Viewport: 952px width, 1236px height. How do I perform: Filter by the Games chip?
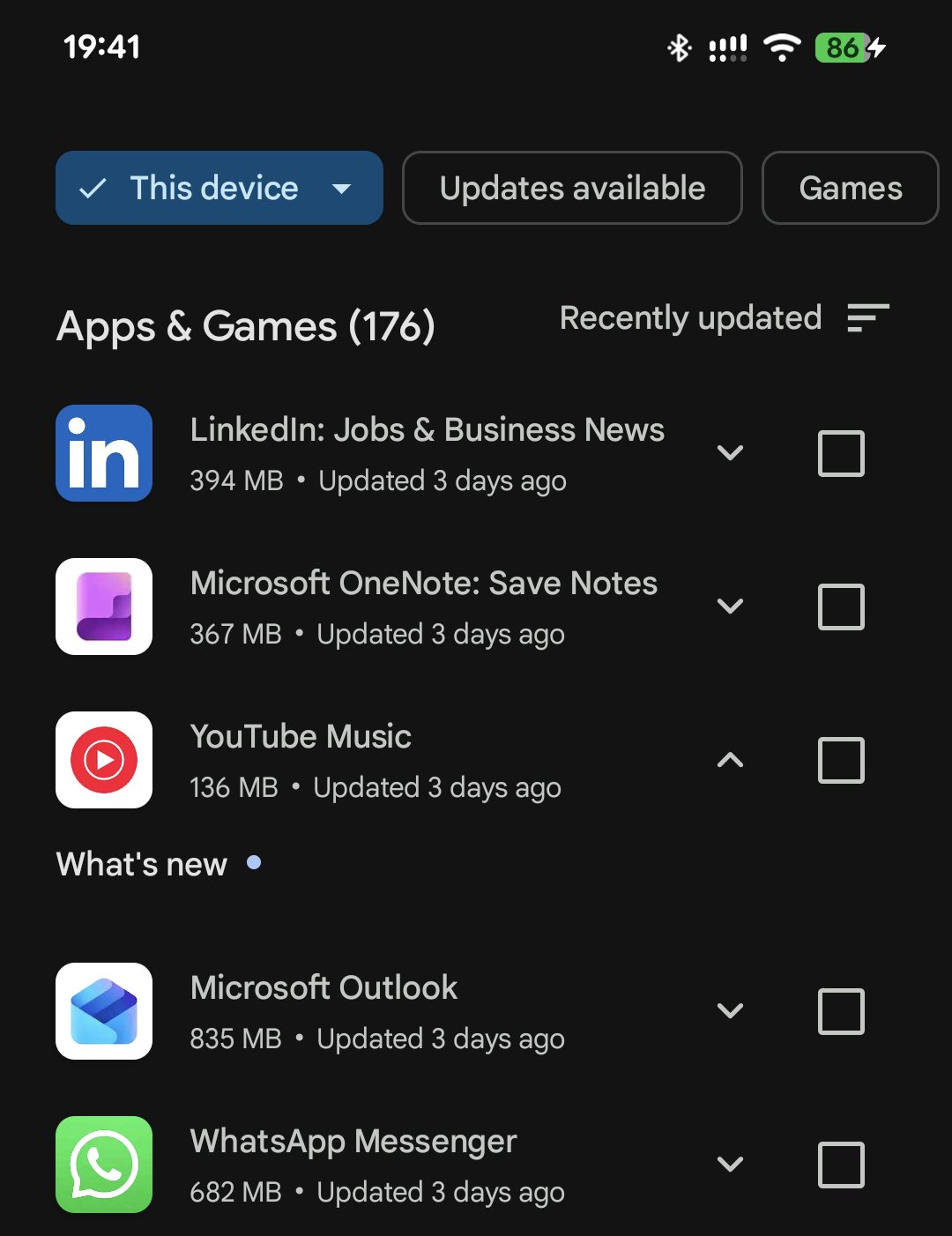point(850,188)
